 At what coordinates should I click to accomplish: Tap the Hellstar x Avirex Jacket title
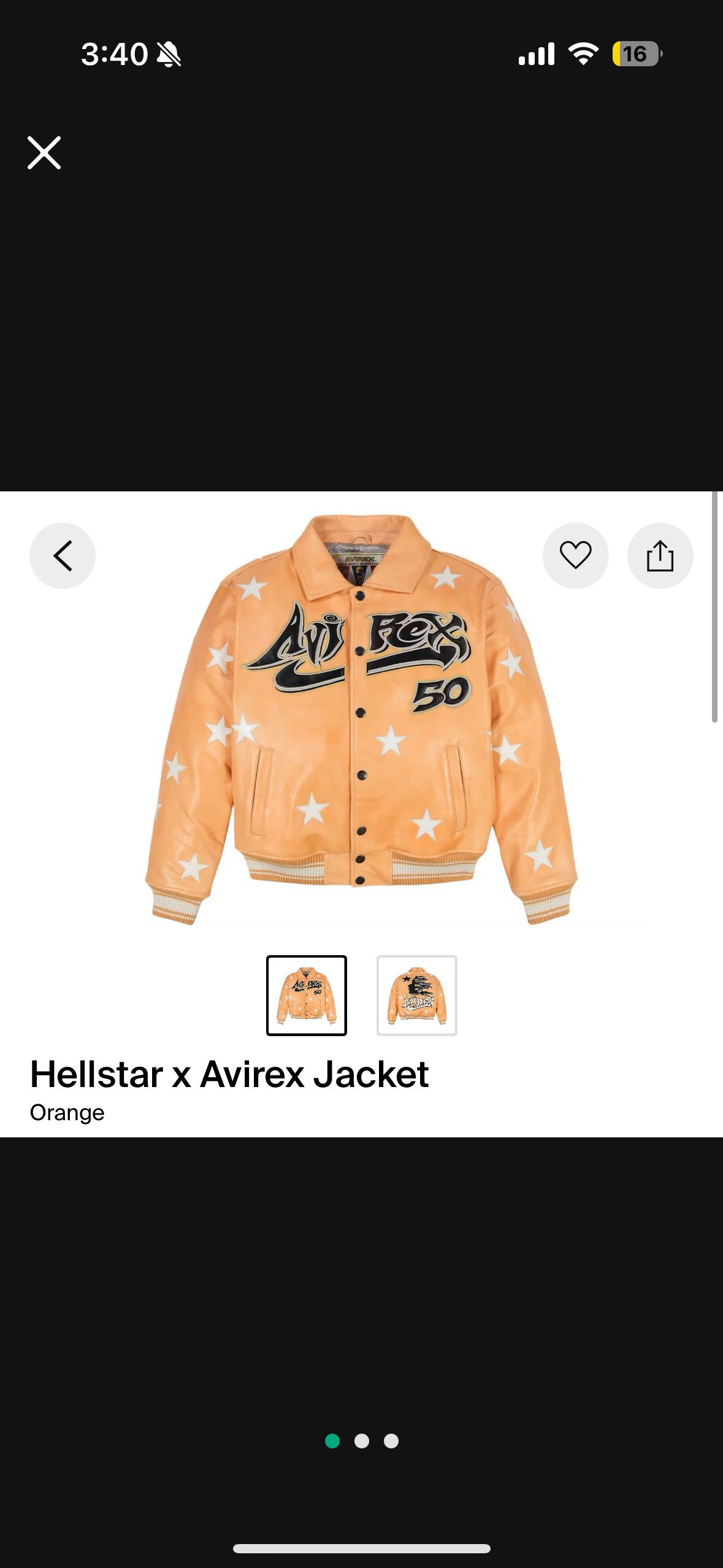point(228,1075)
